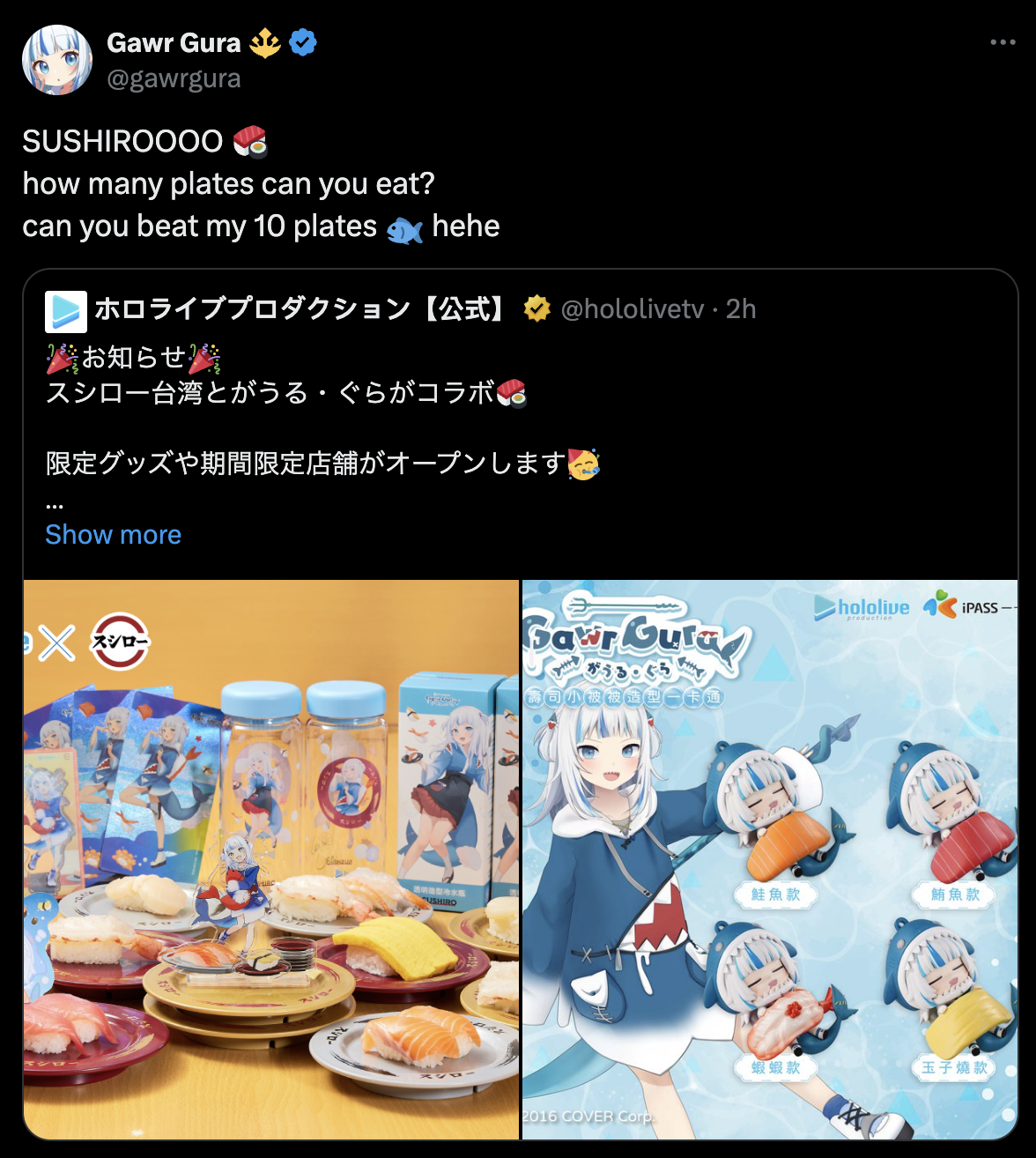Open the hololive production account avatar

click(66, 310)
